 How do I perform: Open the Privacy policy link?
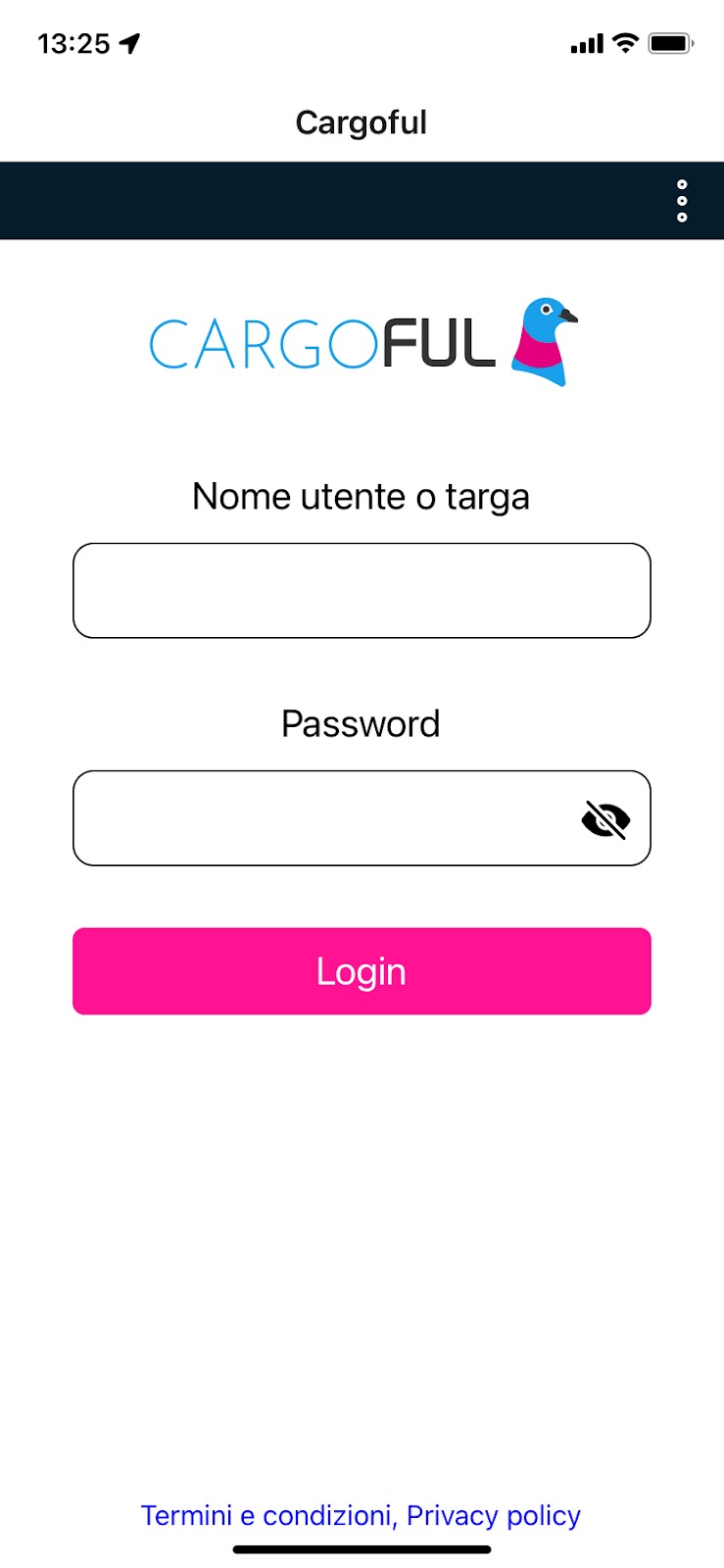pyautogui.click(x=494, y=1515)
